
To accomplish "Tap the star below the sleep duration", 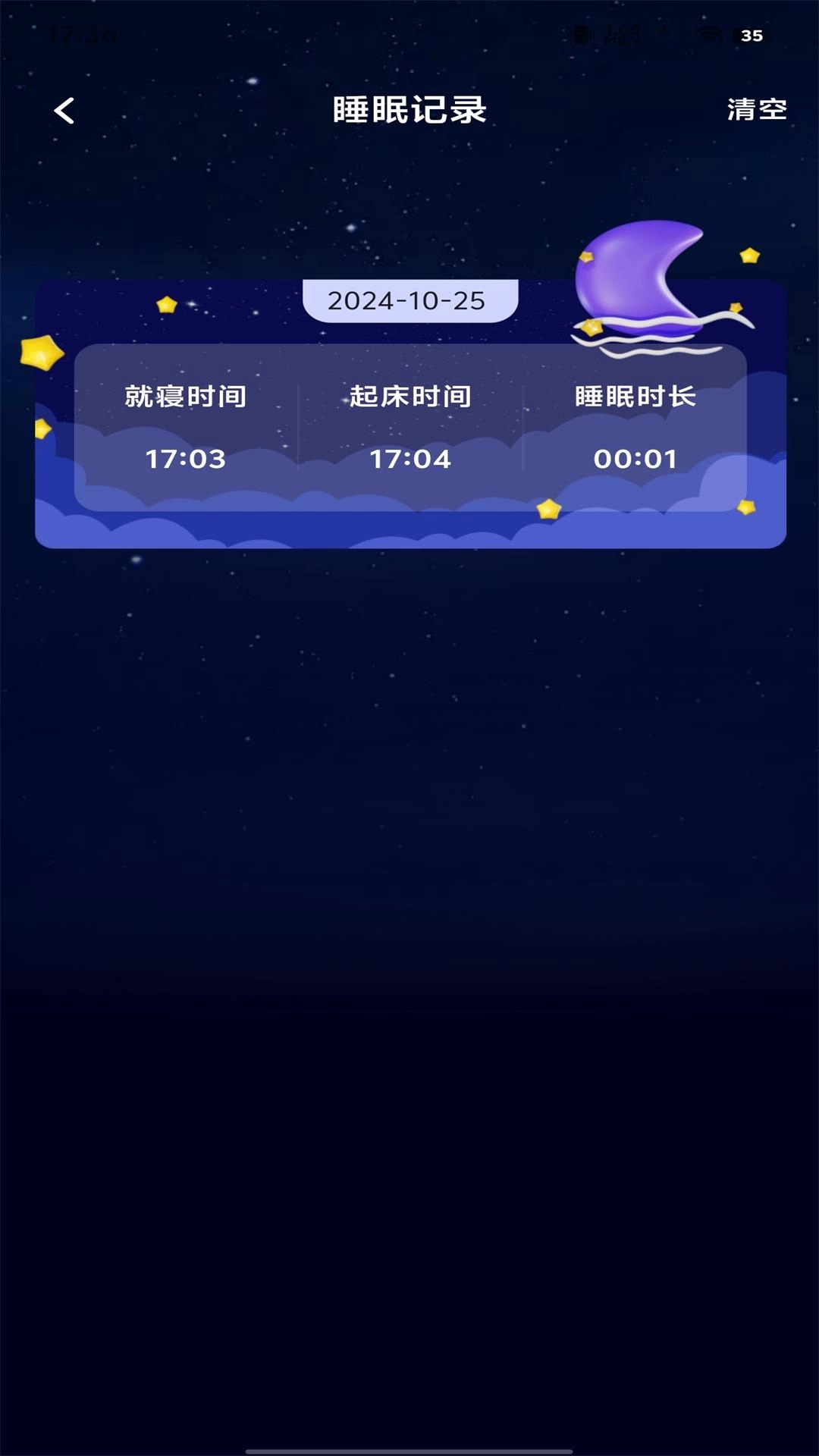I will click(548, 510).
